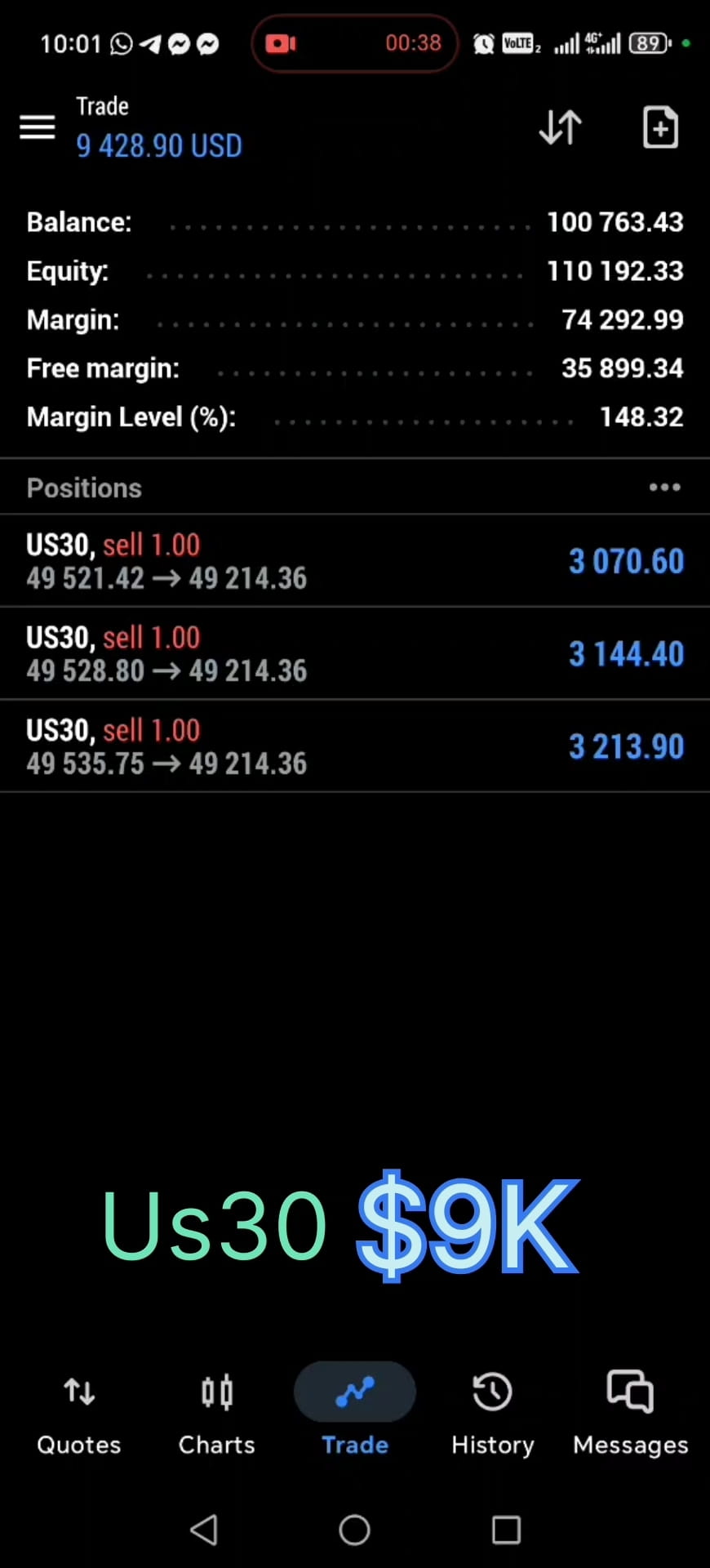Open the US30 sell position at 49 535.75
710x1568 pixels.
tap(355, 746)
